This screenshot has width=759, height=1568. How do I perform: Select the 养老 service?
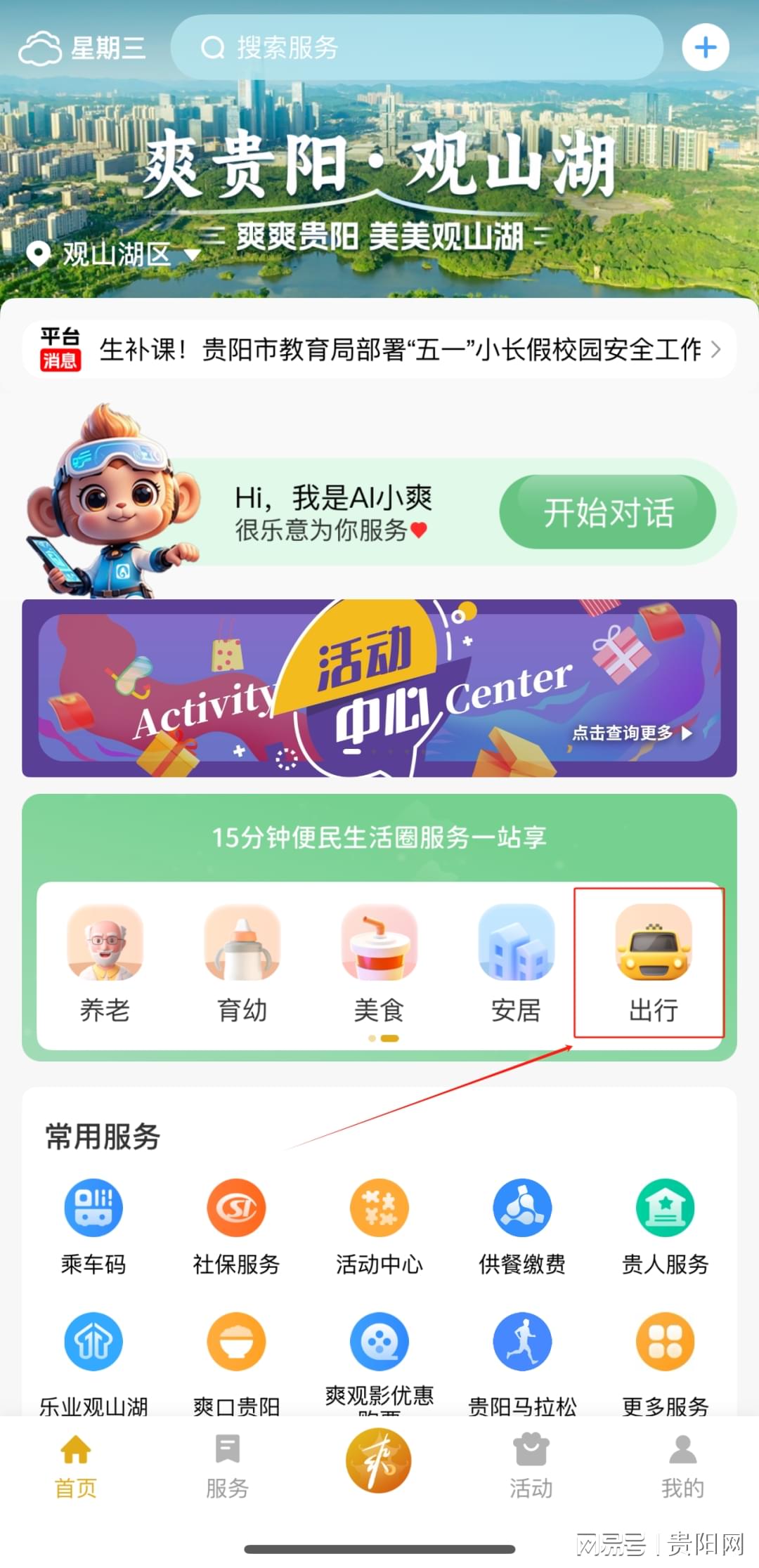[x=105, y=962]
